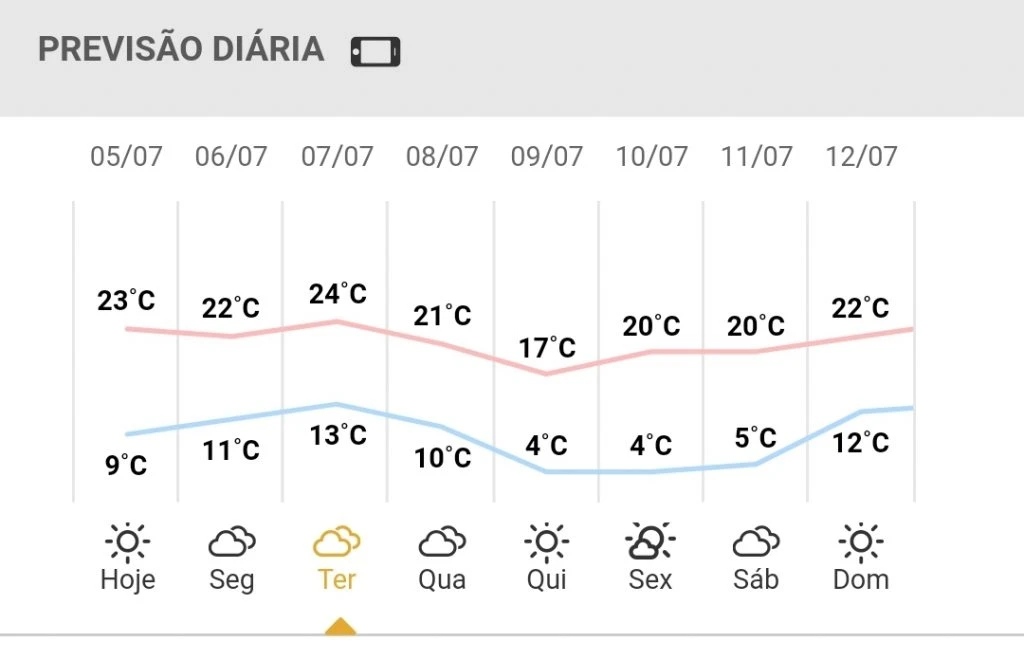
Task: Open Ter forecast details
Action: pyautogui.click(x=337, y=558)
